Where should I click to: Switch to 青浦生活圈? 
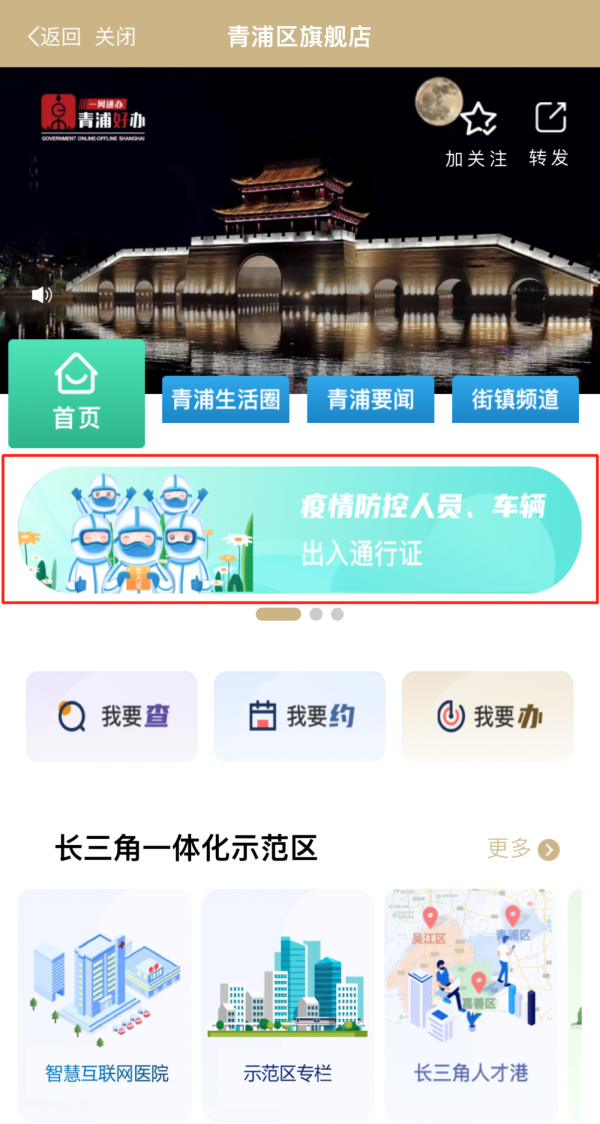coord(225,400)
